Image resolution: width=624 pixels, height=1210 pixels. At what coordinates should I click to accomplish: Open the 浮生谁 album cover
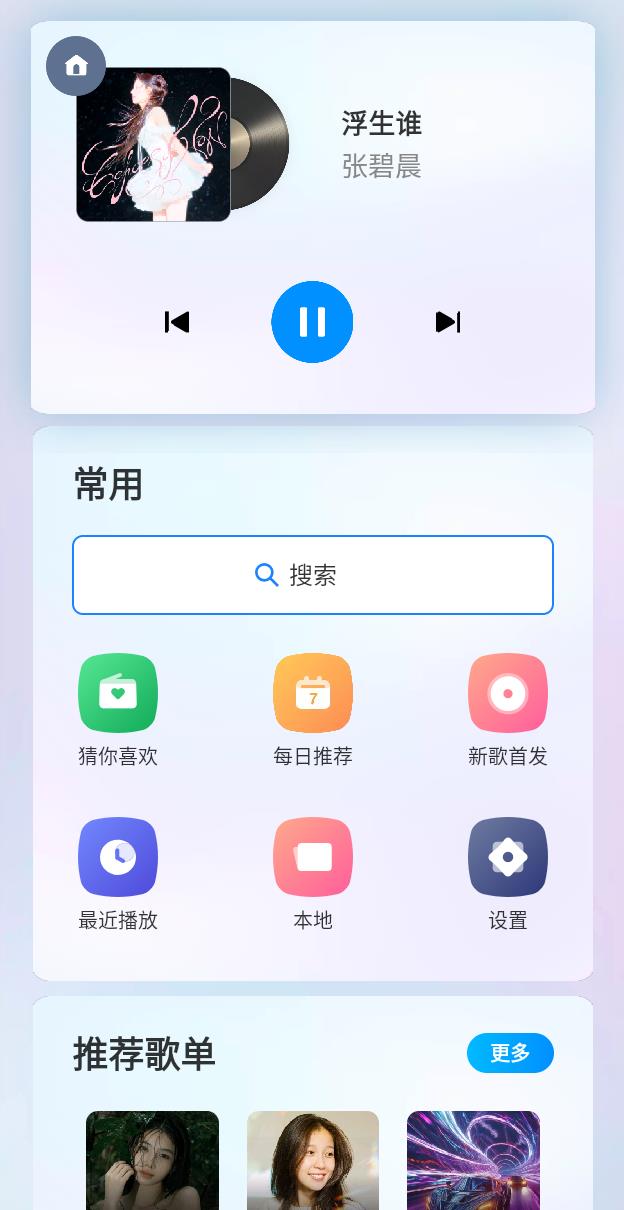pyautogui.click(x=154, y=145)
